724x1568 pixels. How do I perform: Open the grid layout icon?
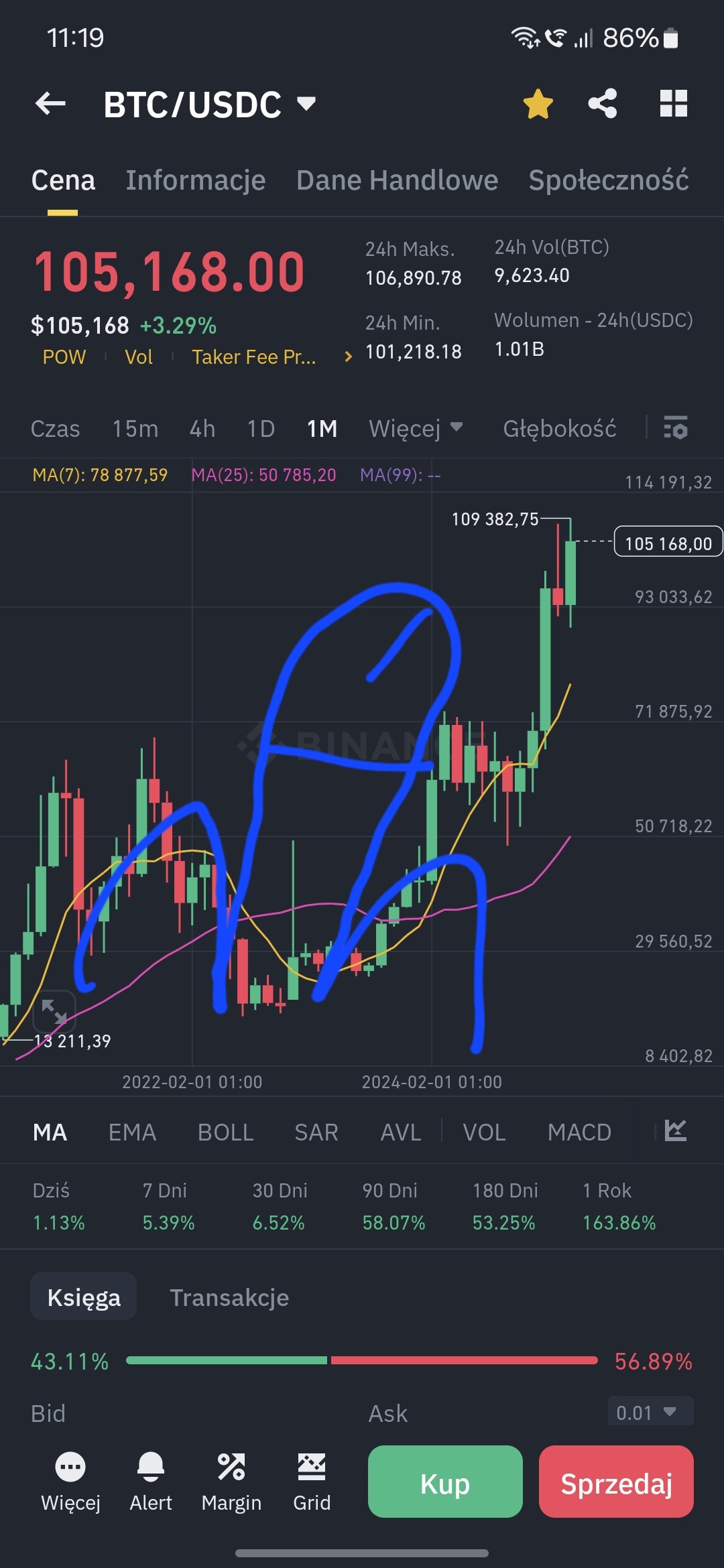pos(673,104)
